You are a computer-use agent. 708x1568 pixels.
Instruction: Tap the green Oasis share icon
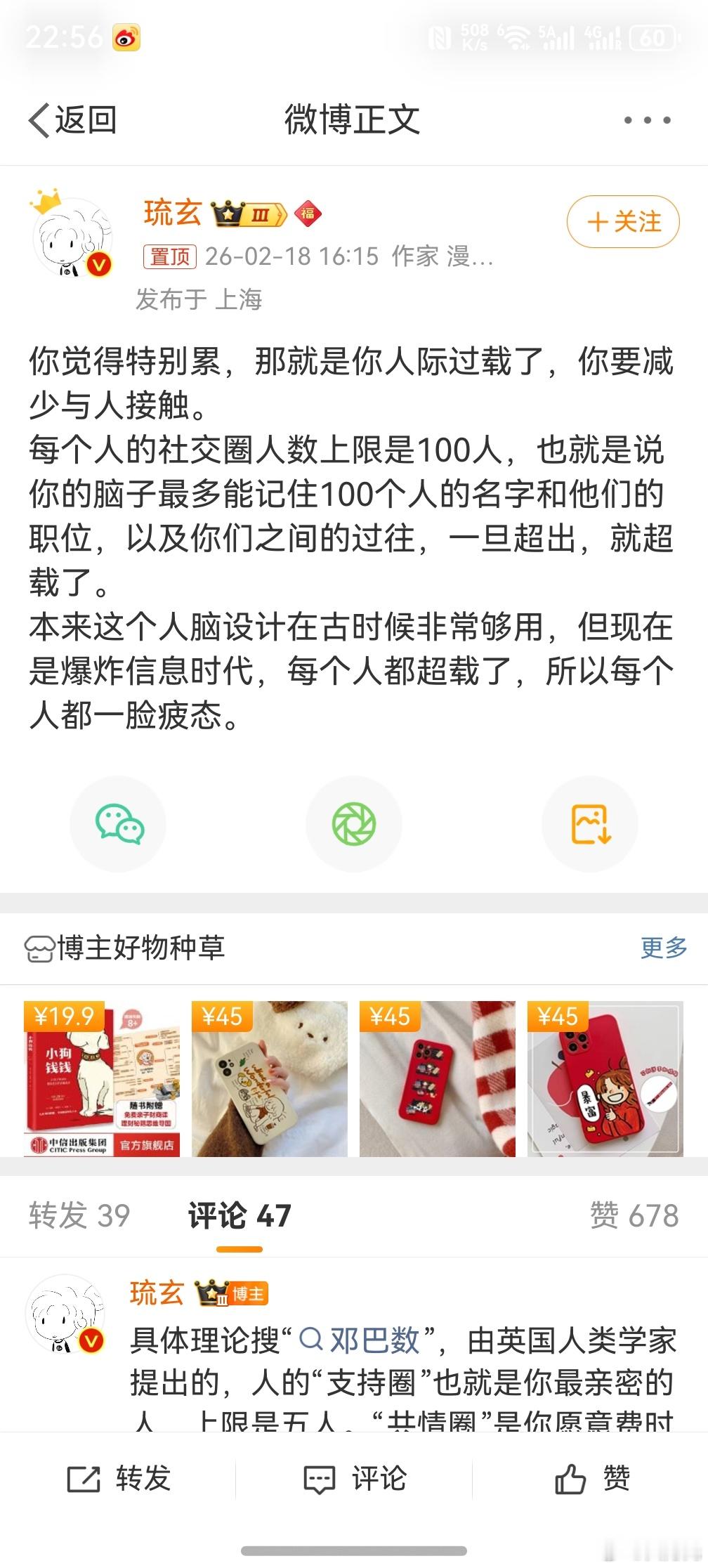(x=353, y=825)
